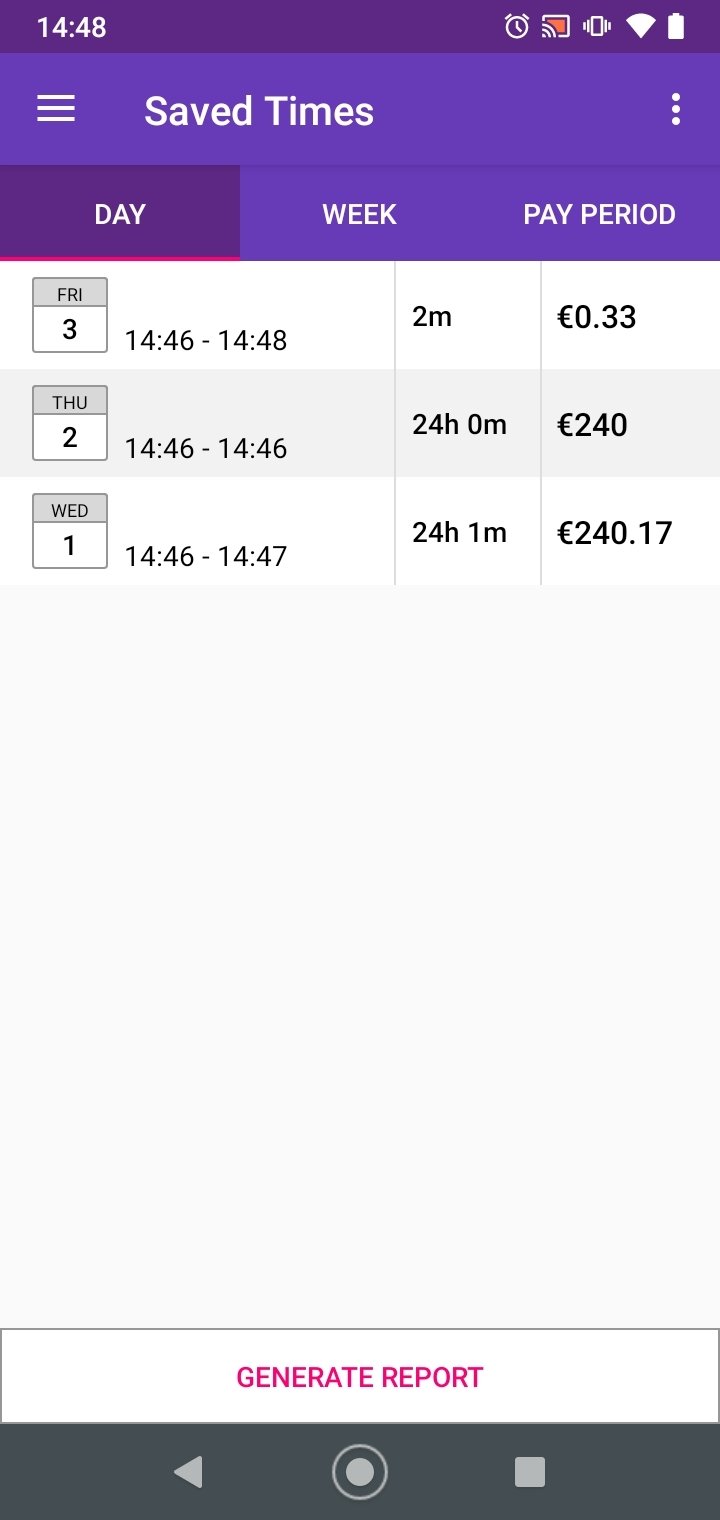Image resolution: width=720 pixels, height=1520 pixels.
Task: Open the Wednesday 1 time entry
Action: click(360, 531)
